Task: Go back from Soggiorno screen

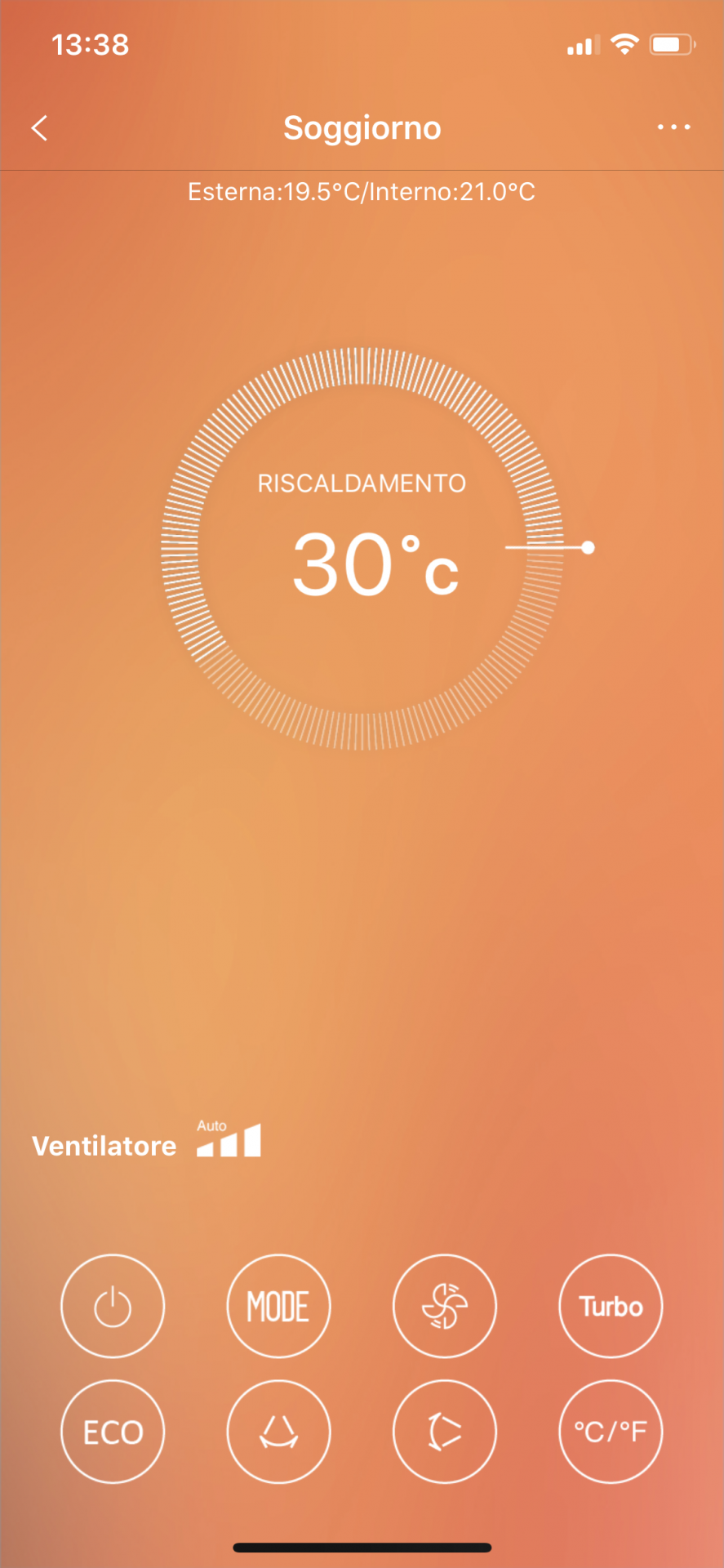Action: [x=39, y=128]
